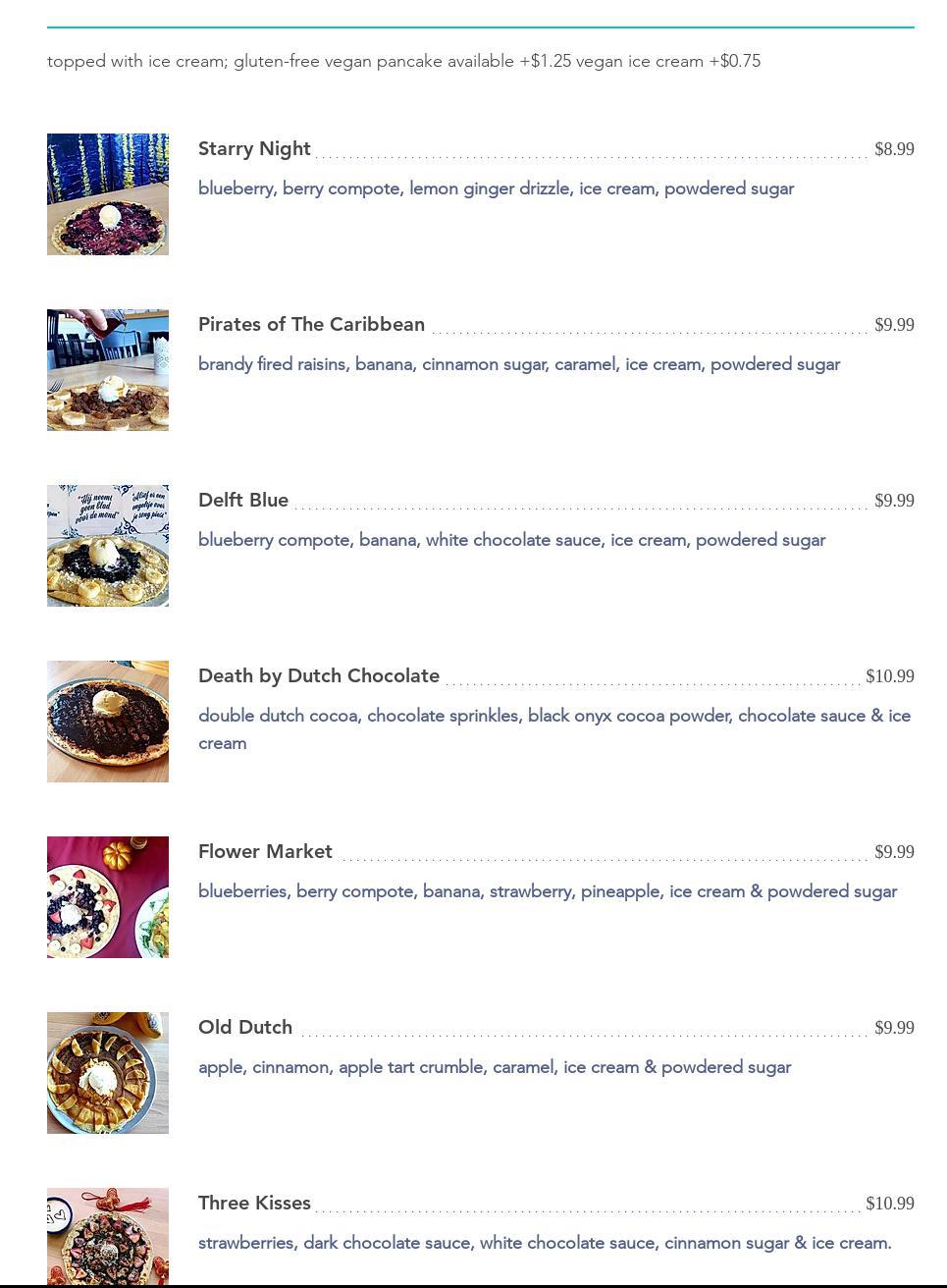This screenshot has height=1288, width=947.
Task: View the Three Kisses pancake image
Action: (x=108, y=1235)
